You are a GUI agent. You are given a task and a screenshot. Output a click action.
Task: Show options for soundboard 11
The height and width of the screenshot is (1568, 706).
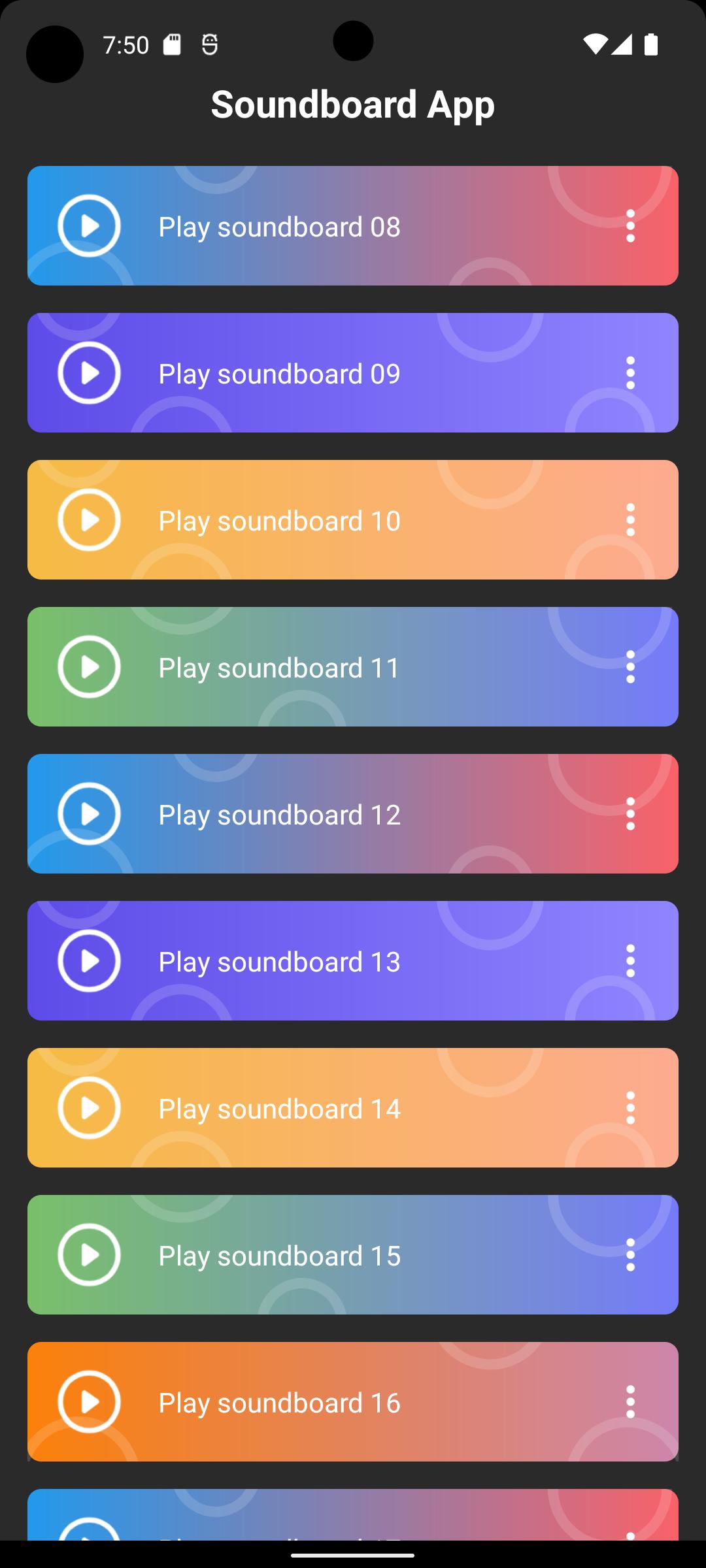point(630,667)
